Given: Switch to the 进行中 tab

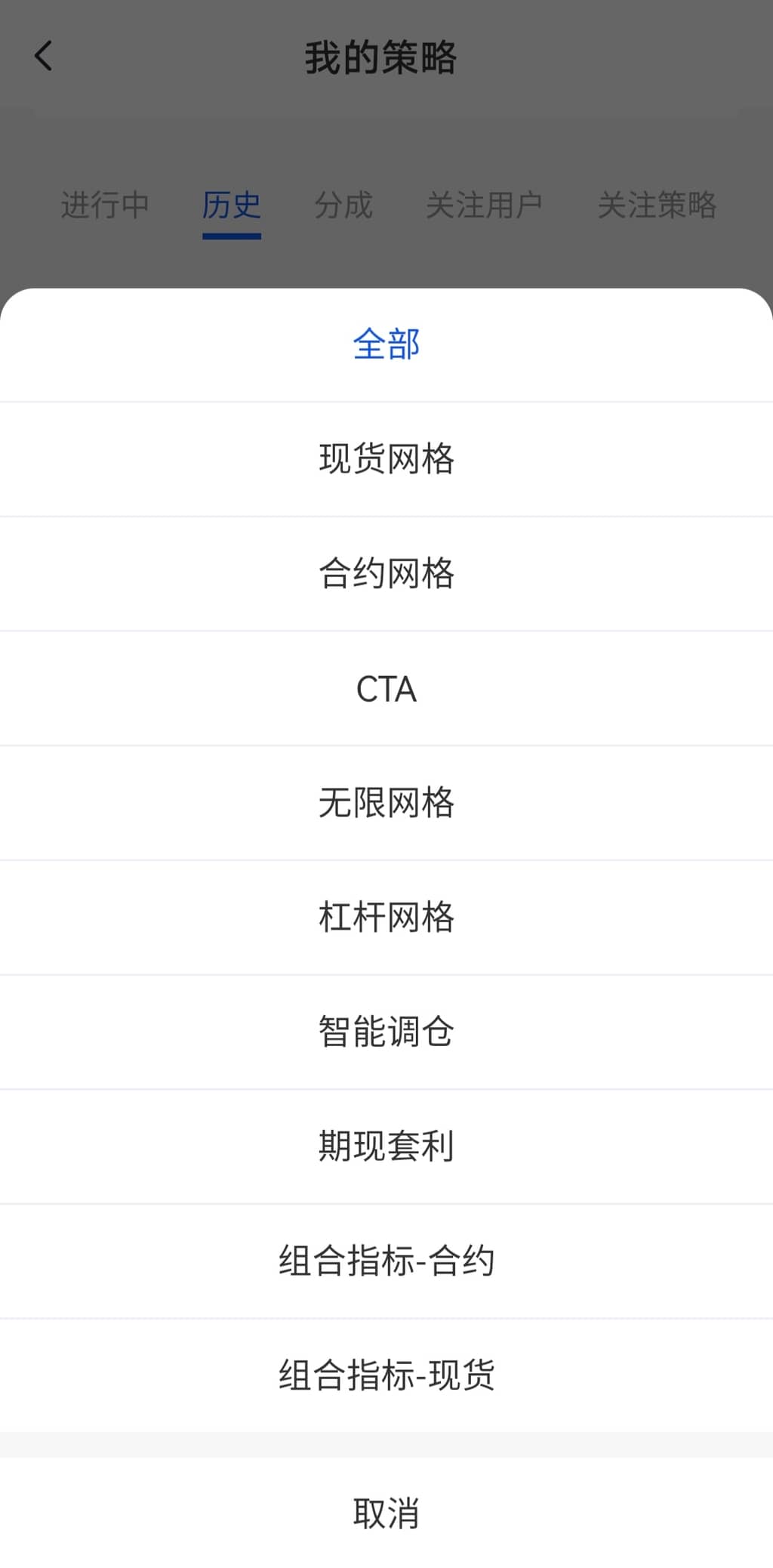Looking at the screenshot, I should 105,205.
